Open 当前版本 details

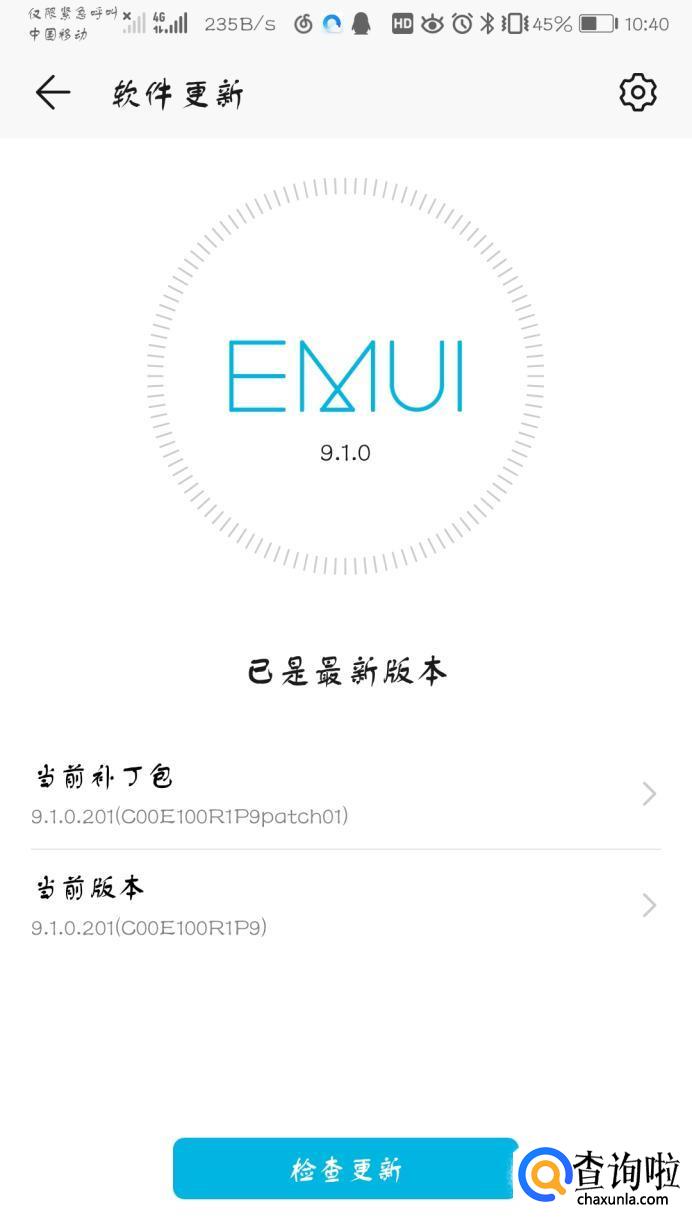pyautogui.click(x=345, y=906)
